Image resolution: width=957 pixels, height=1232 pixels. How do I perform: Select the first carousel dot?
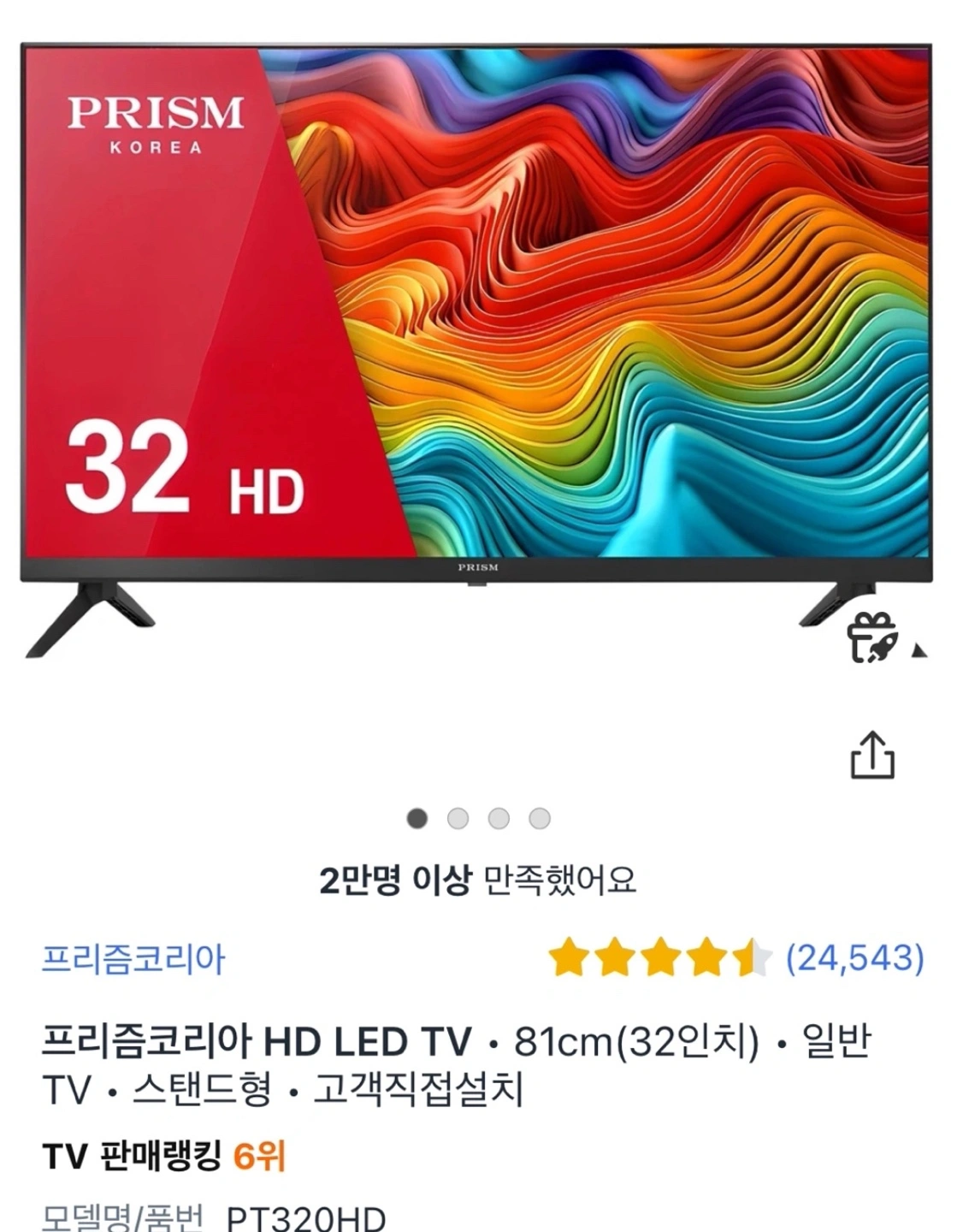coord(416,820)
